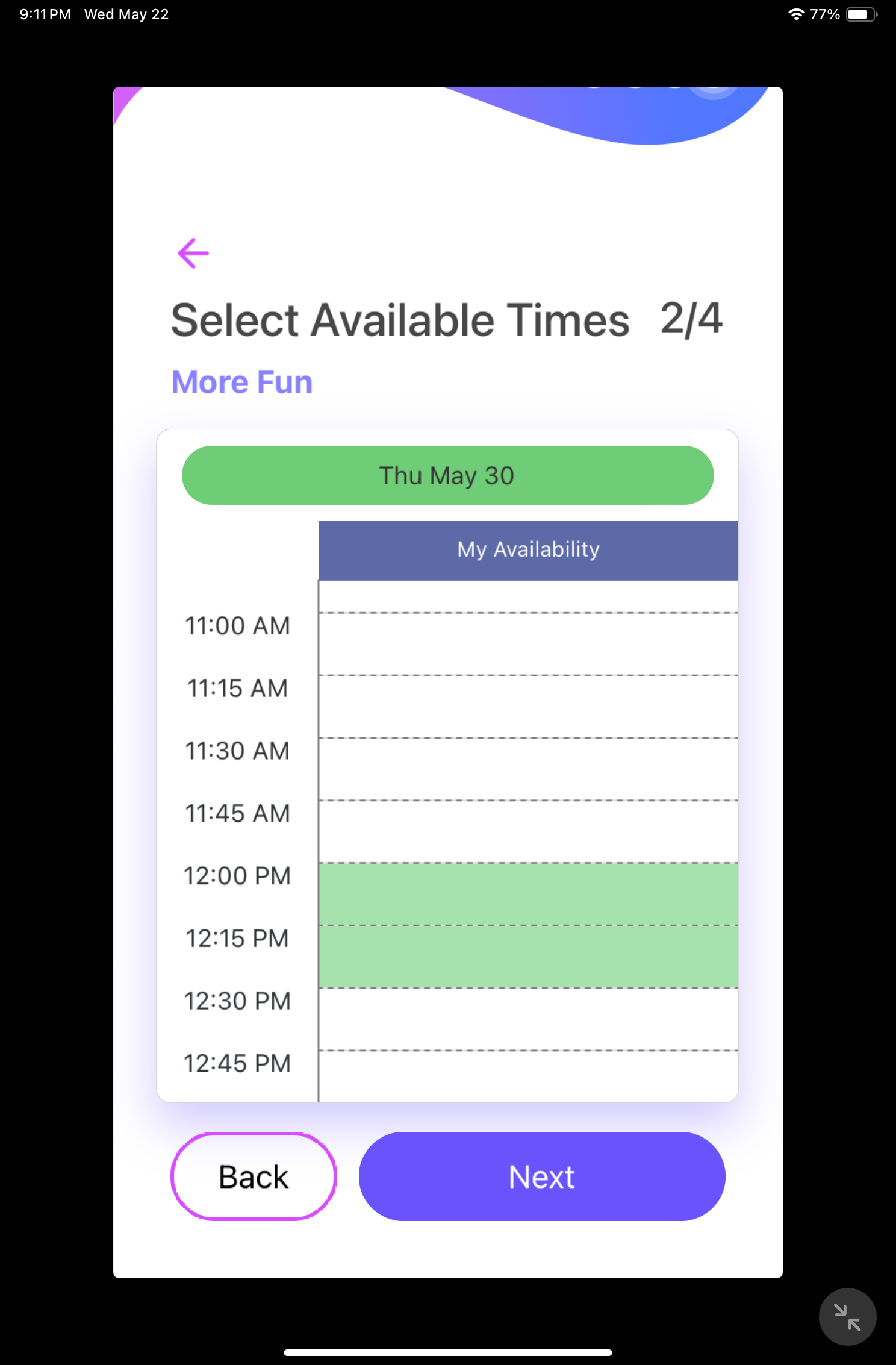896x1365 pixels.
Task: Select the 12:30 PM availability slot
Action: [x=528, y=1019]
